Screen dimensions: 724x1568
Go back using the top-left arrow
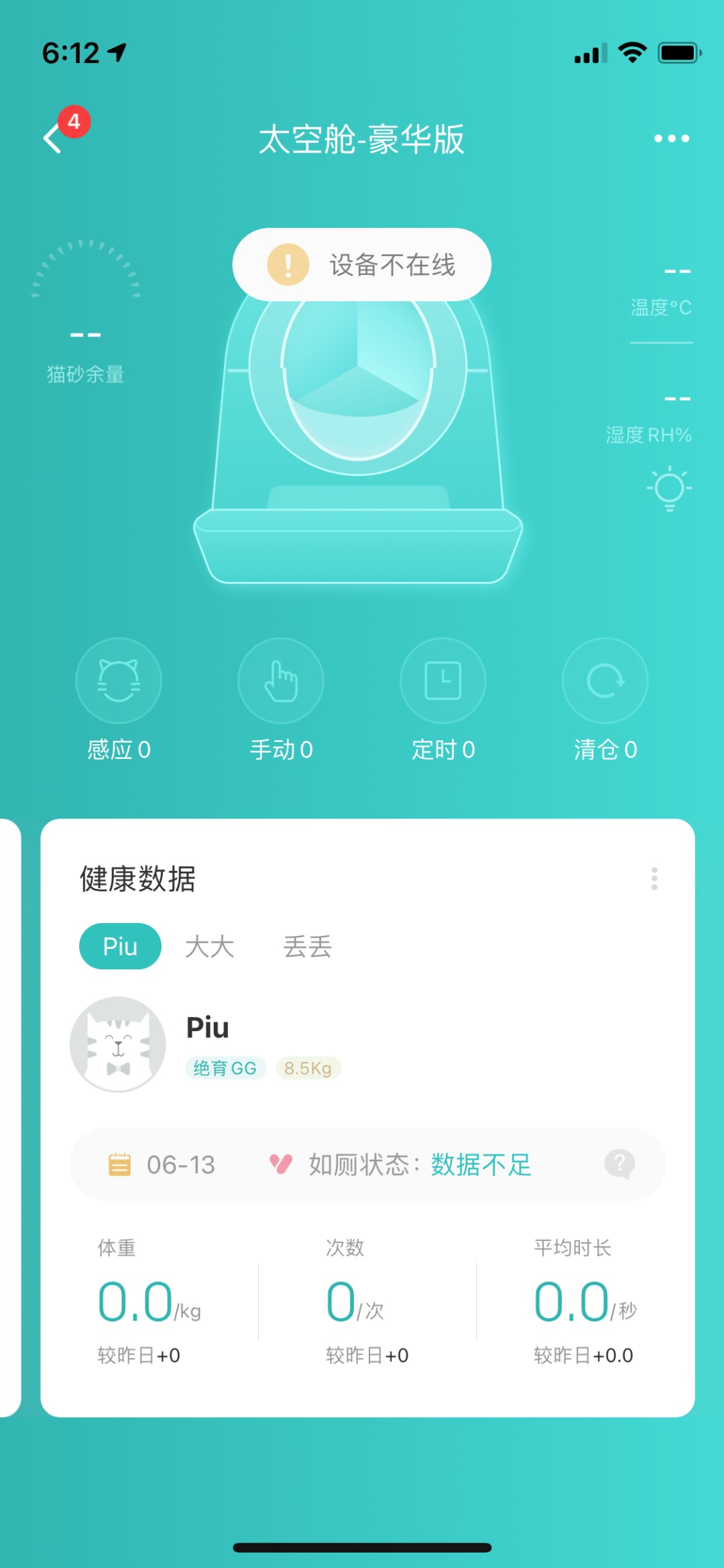pos(54,139)
